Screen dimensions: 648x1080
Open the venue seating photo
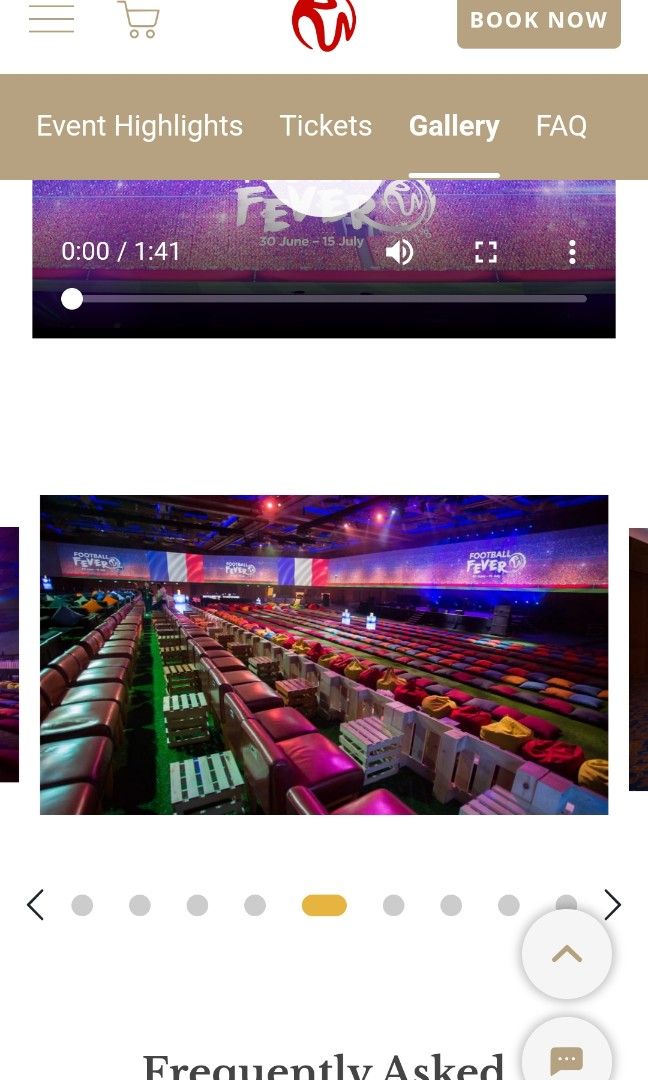click(324, 655)
